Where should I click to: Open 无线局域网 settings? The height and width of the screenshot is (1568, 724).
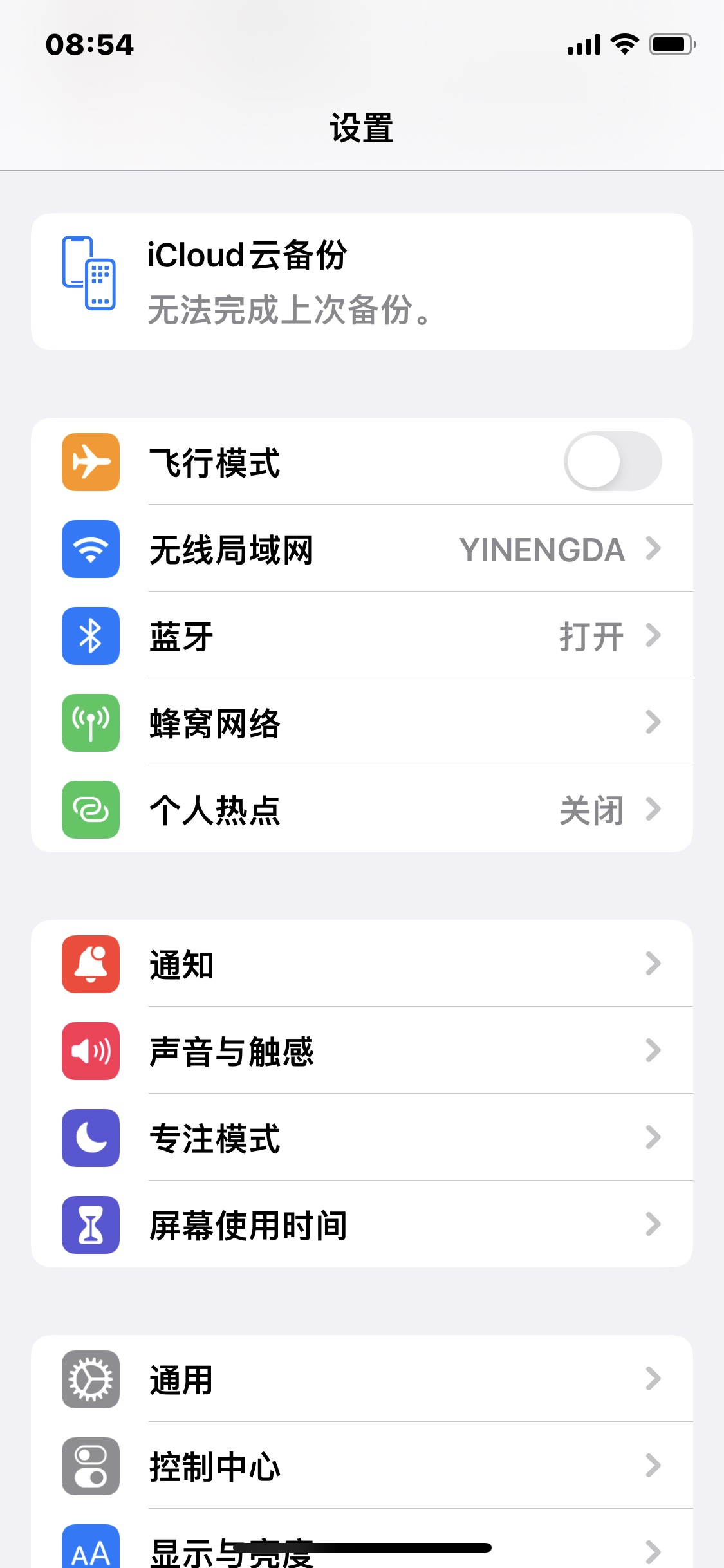pos(362,549)
